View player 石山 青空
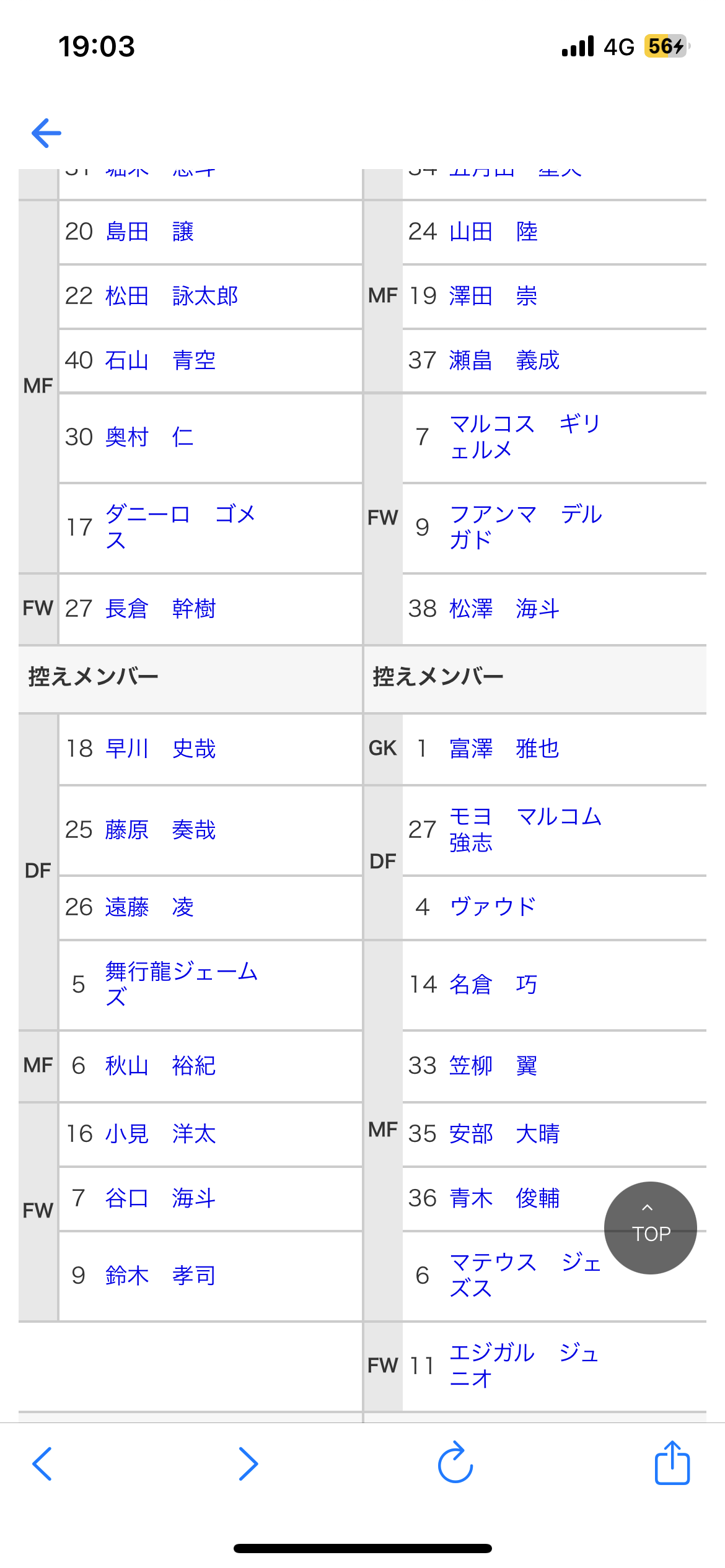 pyautogui.click(x=160, y=360)
